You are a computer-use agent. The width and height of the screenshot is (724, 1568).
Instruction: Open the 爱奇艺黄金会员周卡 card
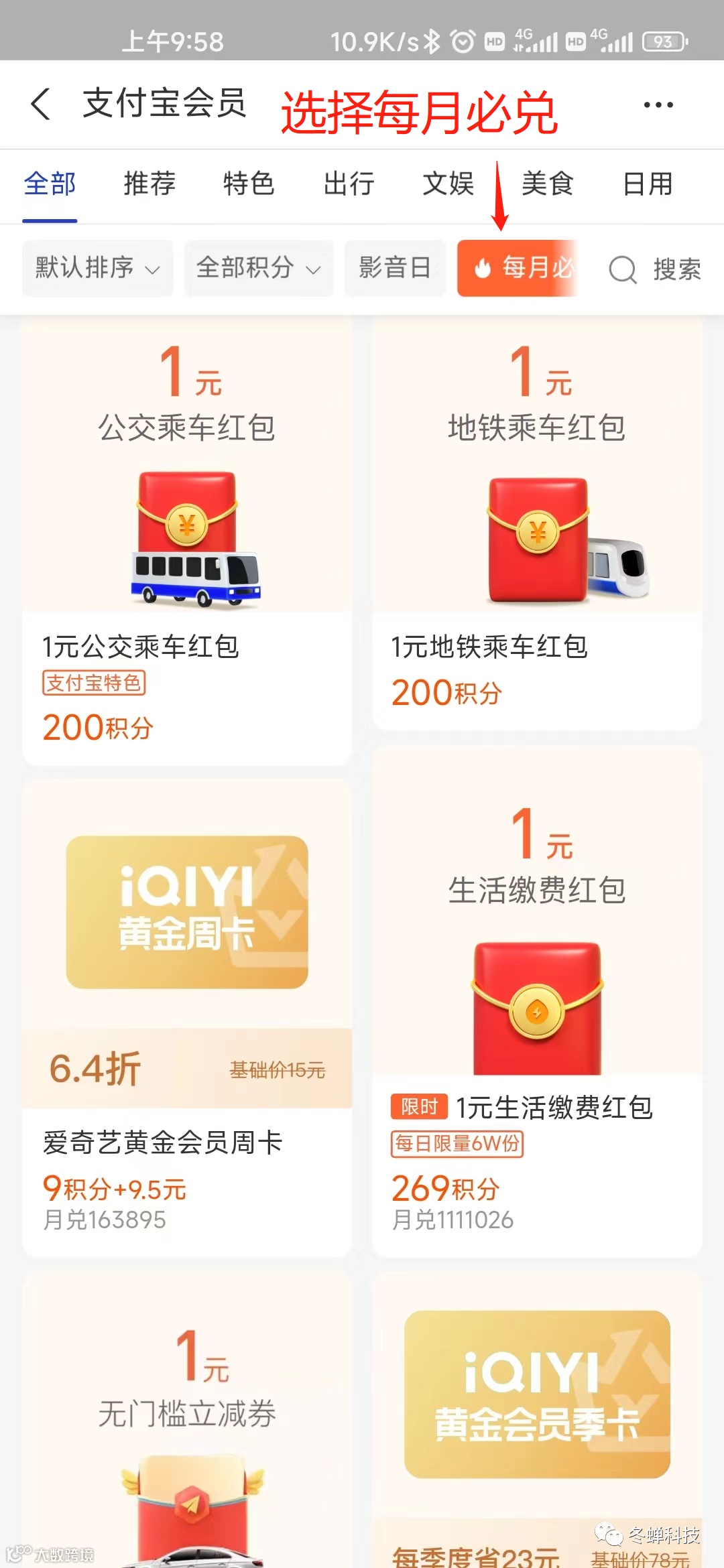[187, 1019]
